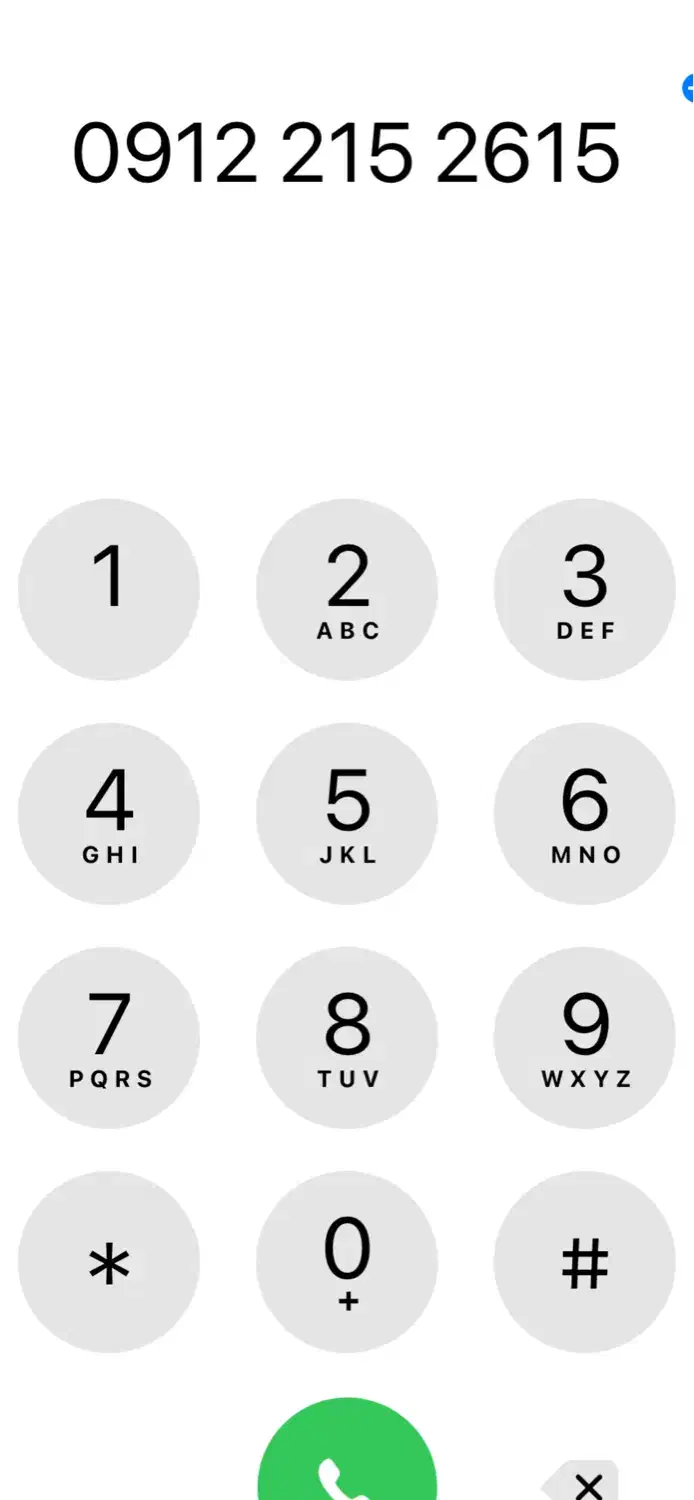Enter digit 3 DEF
The width and height of the screenshot is (694, 1500).
[x=585, y=590]
